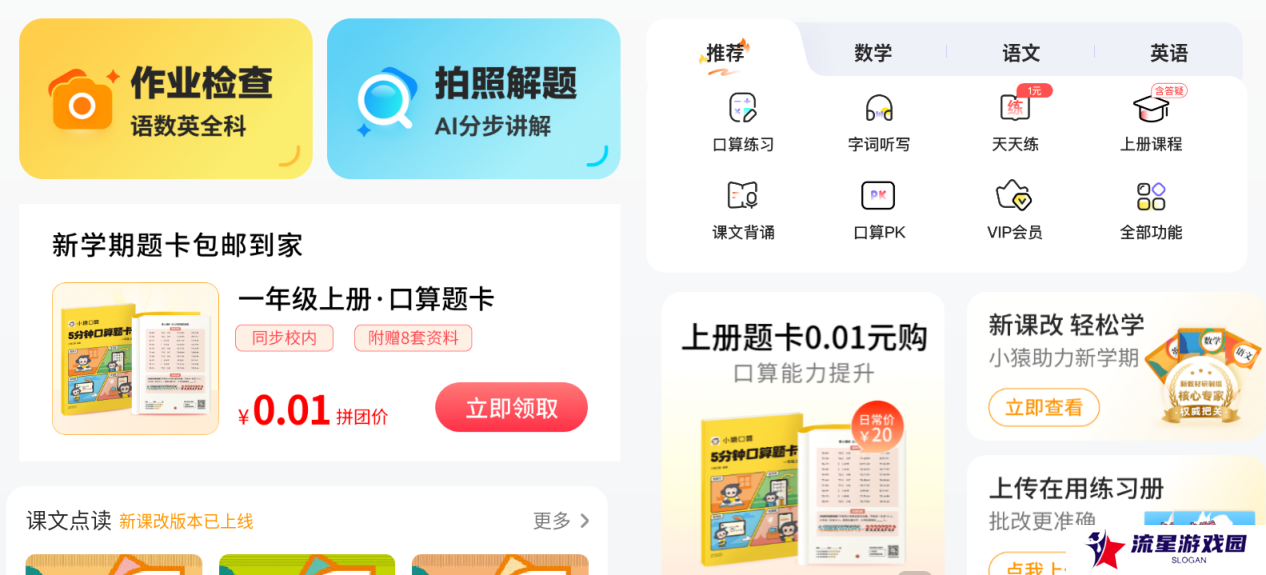Open the 一年级上册·口算题卡 product
The width and height of the screenshot is (1266, 575).
365,299
